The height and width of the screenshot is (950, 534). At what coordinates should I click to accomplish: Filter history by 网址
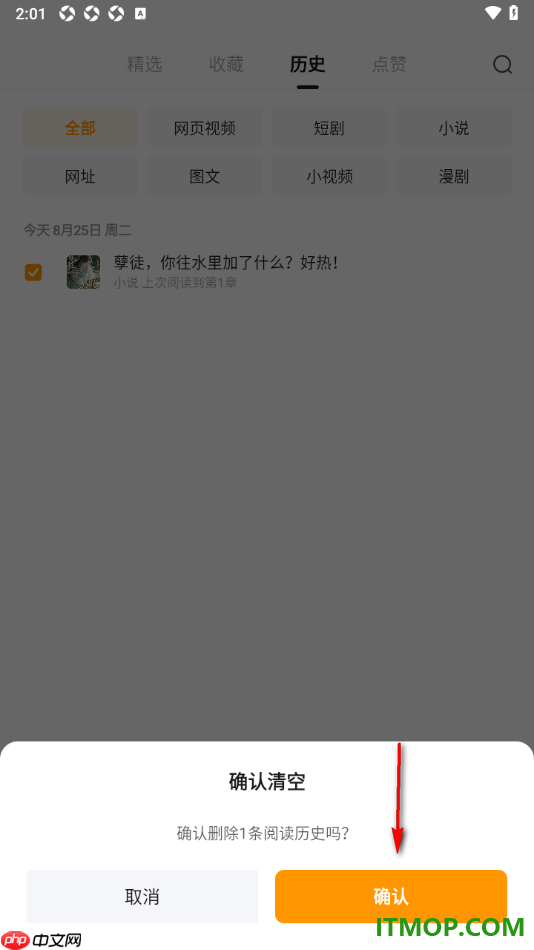(x=80, y=176)
